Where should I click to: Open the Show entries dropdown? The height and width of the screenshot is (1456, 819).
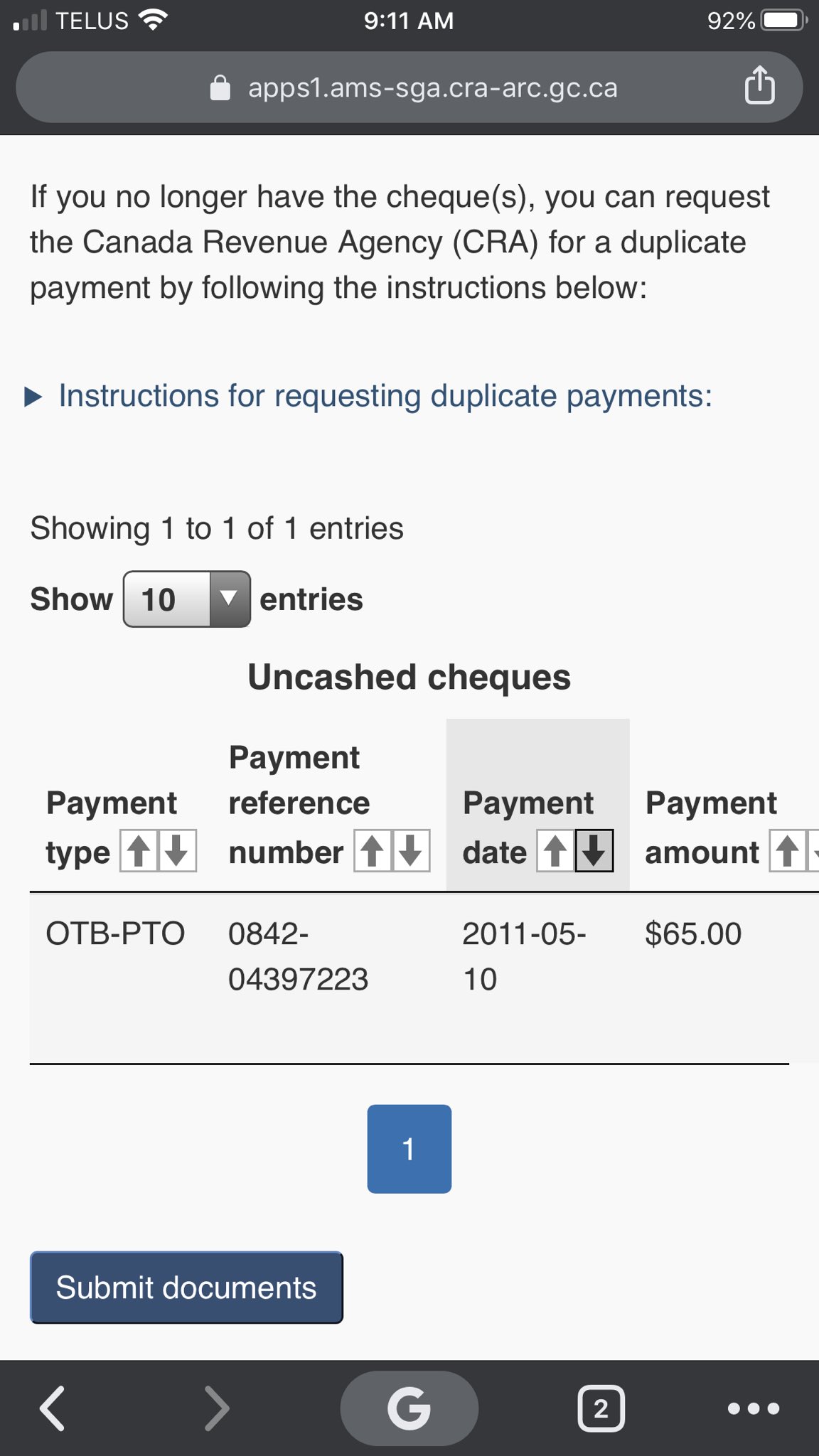tap(187, 599)
